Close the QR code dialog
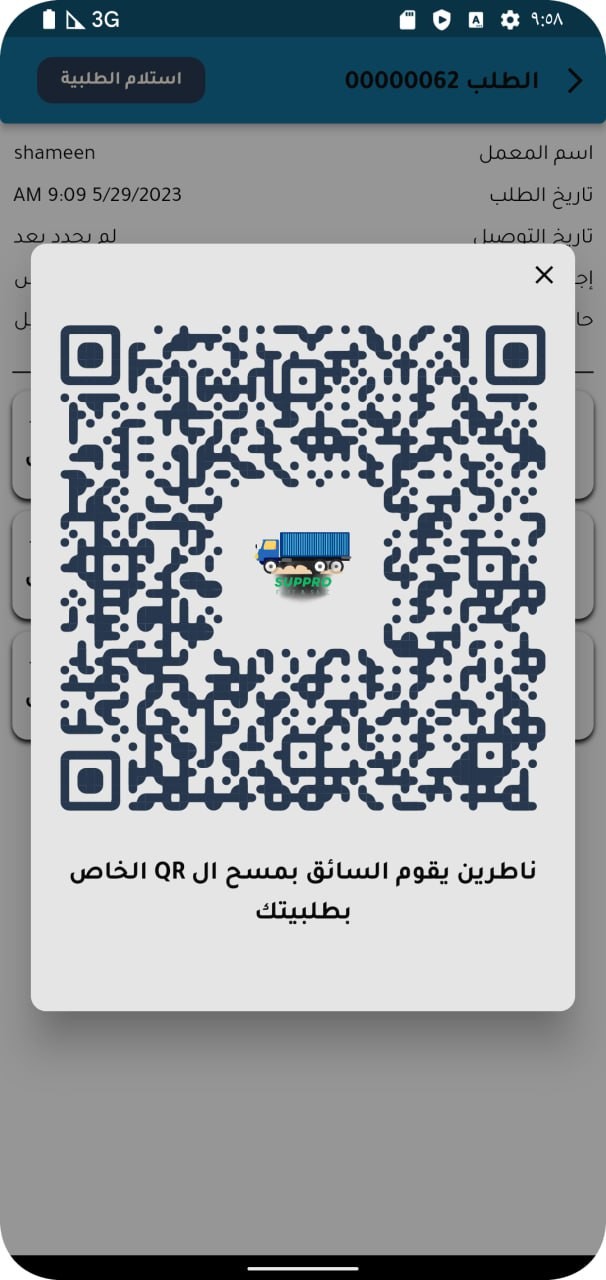Screen dimensions: 606x1280 pos(544,275)
